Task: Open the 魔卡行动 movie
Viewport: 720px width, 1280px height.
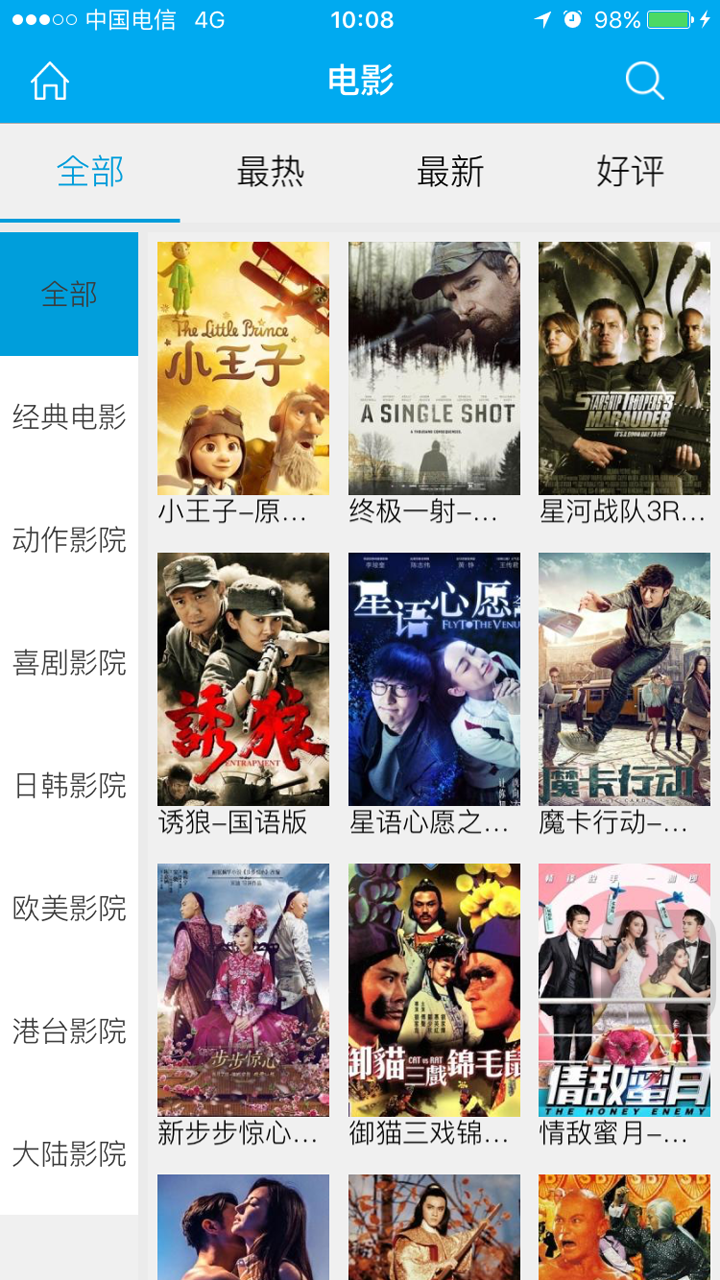Action: coord(624,679)
